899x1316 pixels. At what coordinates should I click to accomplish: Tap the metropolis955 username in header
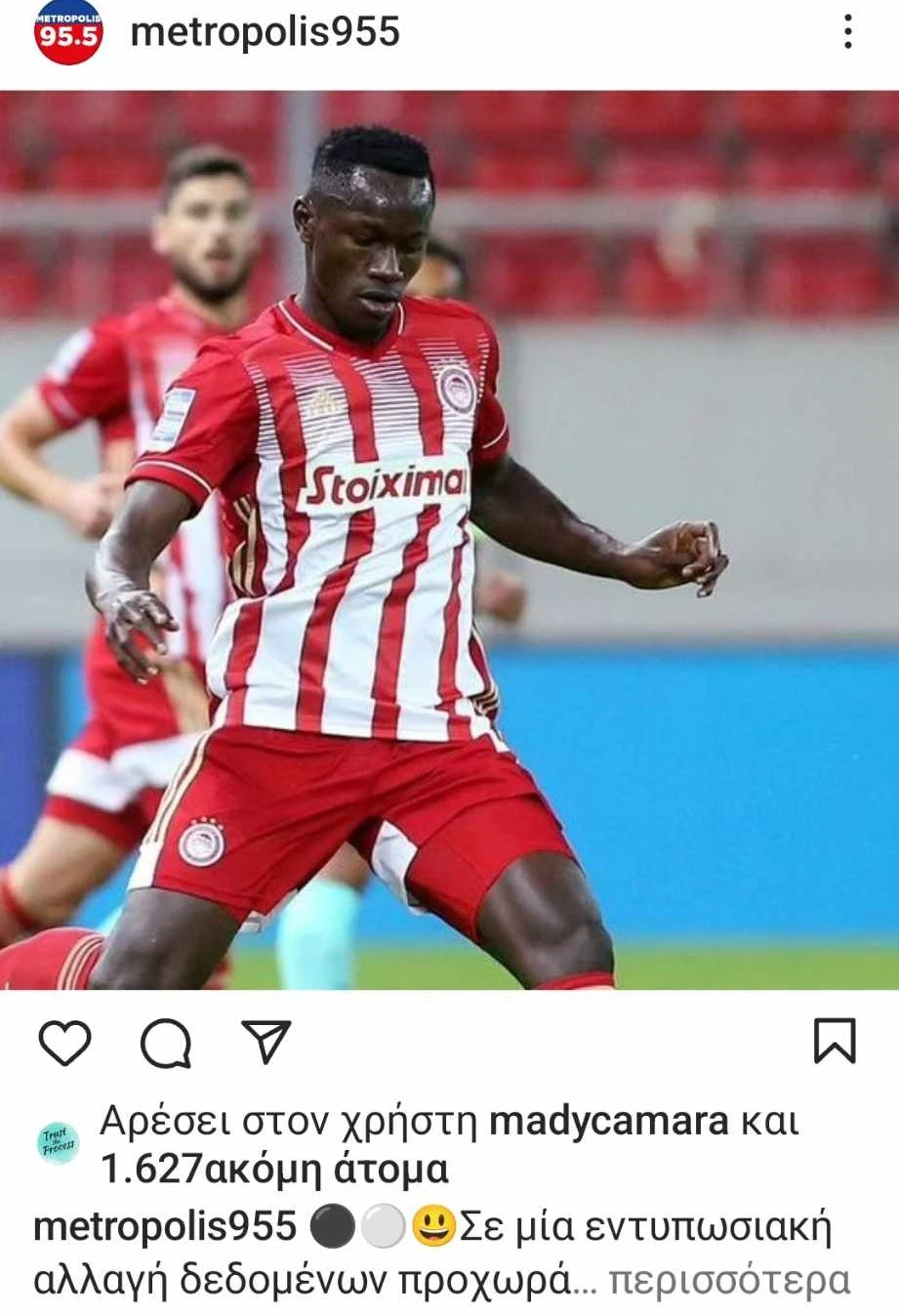coord(265,32)
